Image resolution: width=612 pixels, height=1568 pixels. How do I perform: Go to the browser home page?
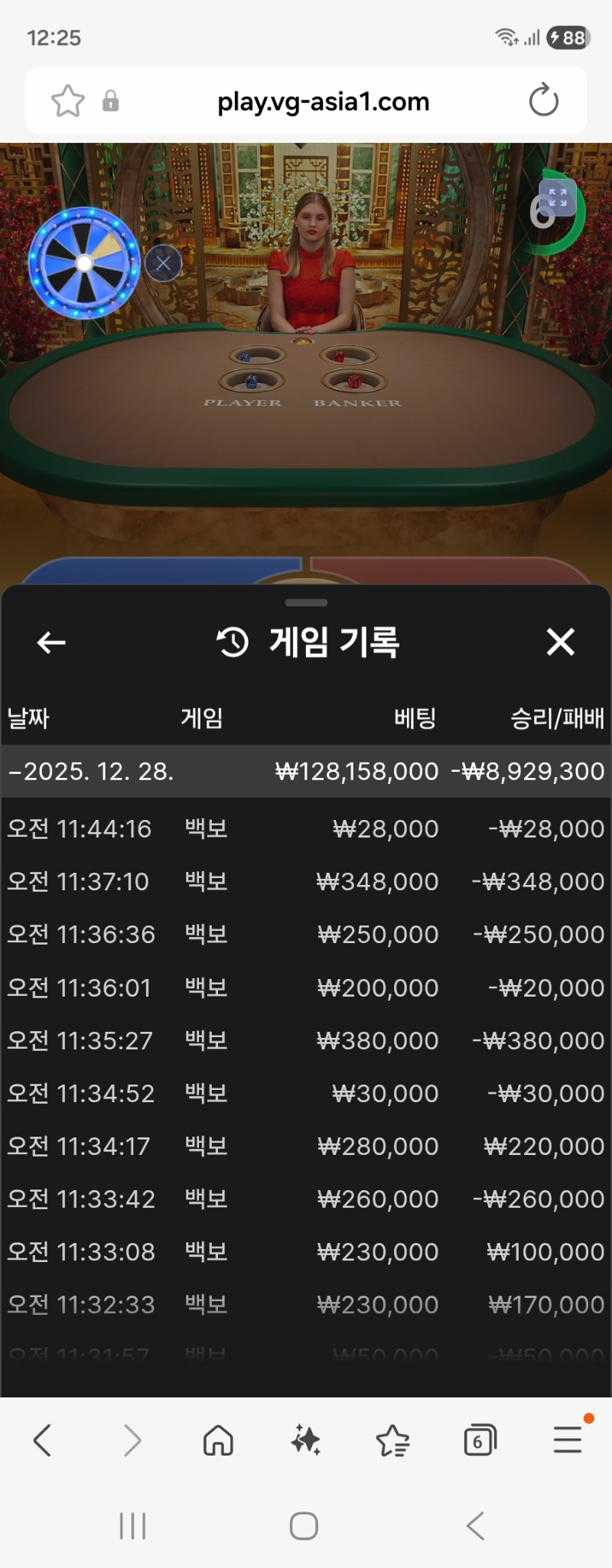(218, 1441)
